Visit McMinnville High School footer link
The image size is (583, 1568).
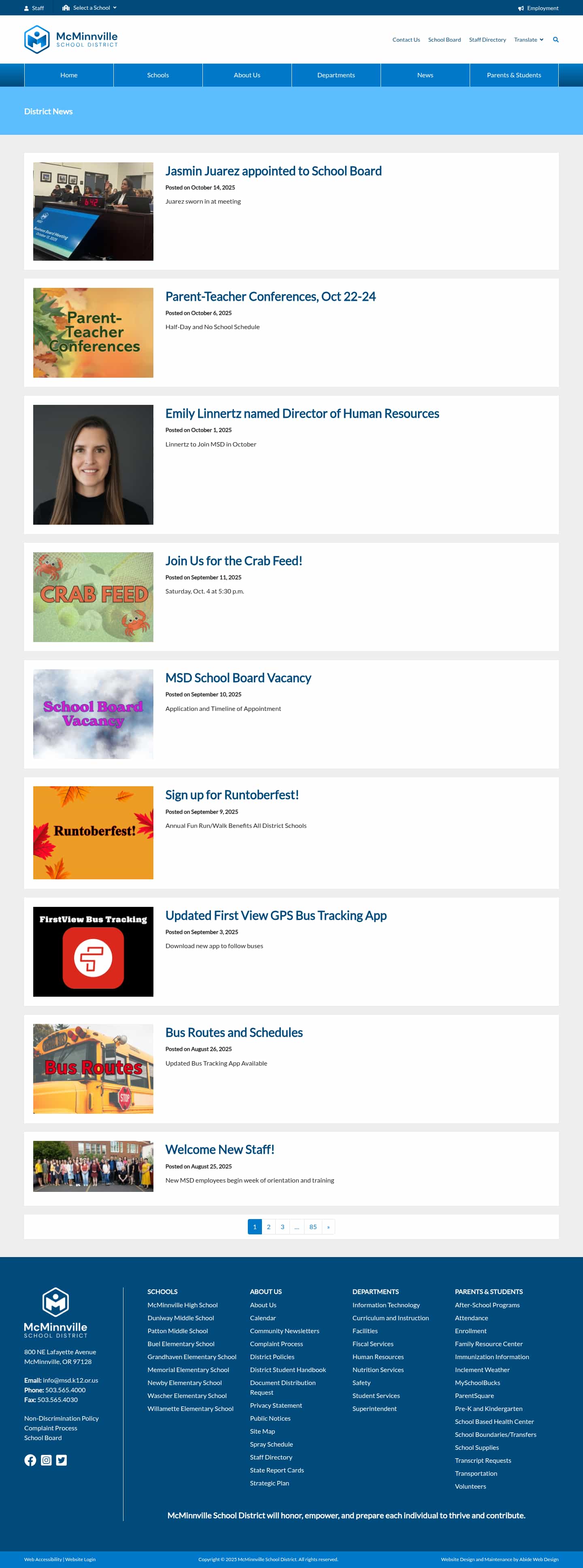click(x=182, y=1304)
